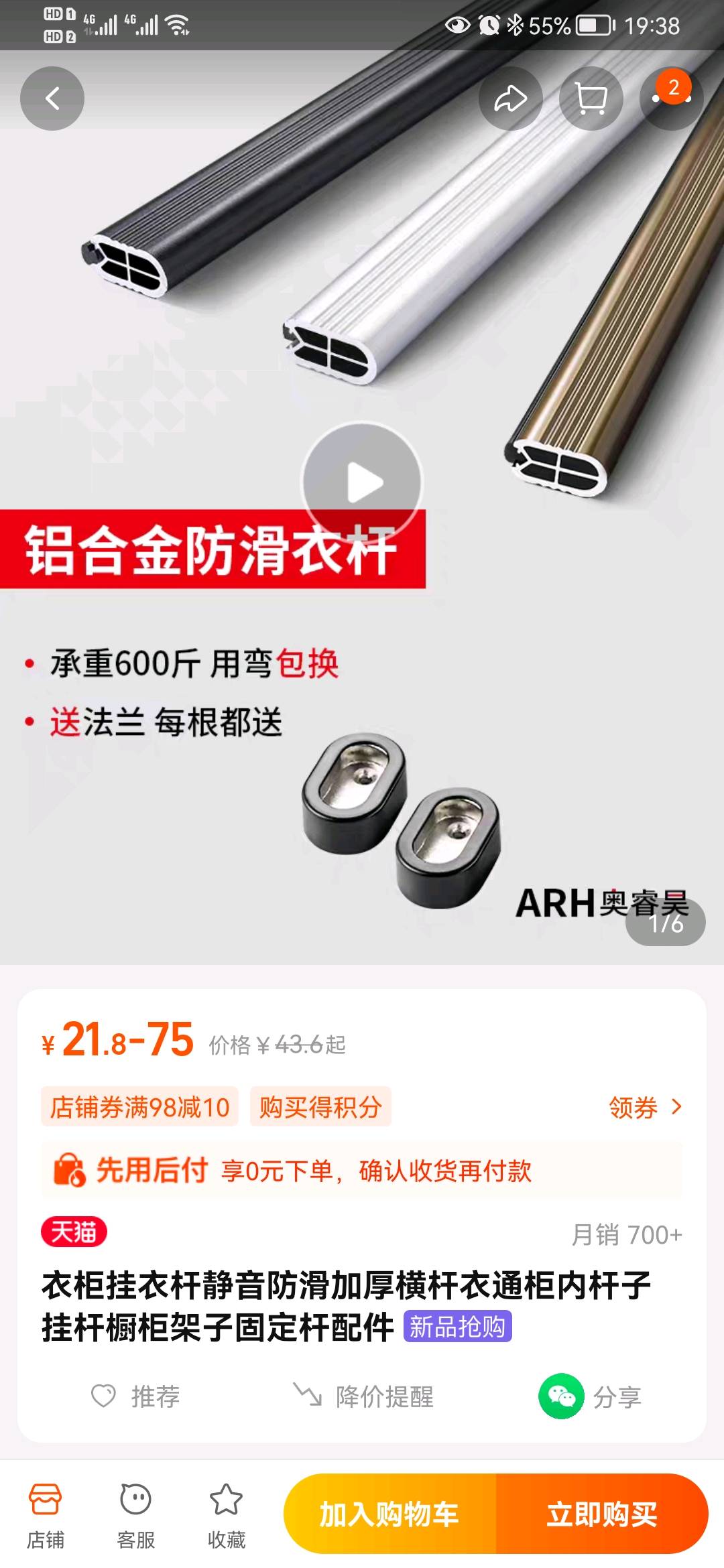This screenshot has width=724, height=1568.
Task: Tap the 店铺券满98减10 coupon tag
Action: (140, 1107)
